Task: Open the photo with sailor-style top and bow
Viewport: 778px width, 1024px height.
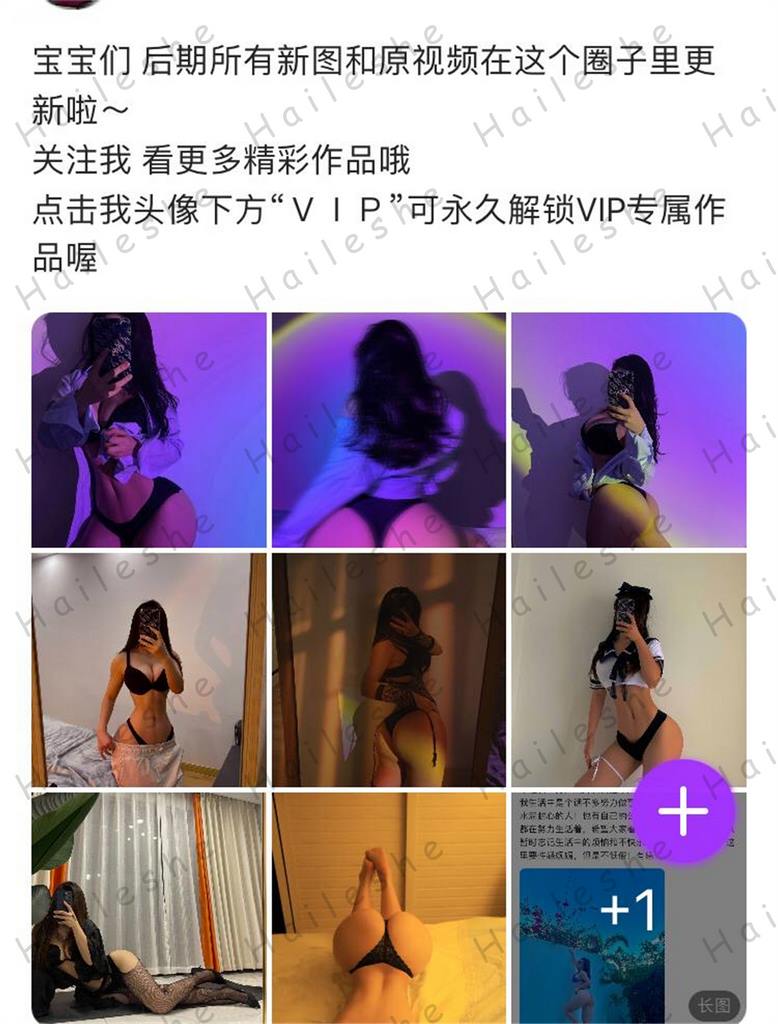Action: point(628,670)
